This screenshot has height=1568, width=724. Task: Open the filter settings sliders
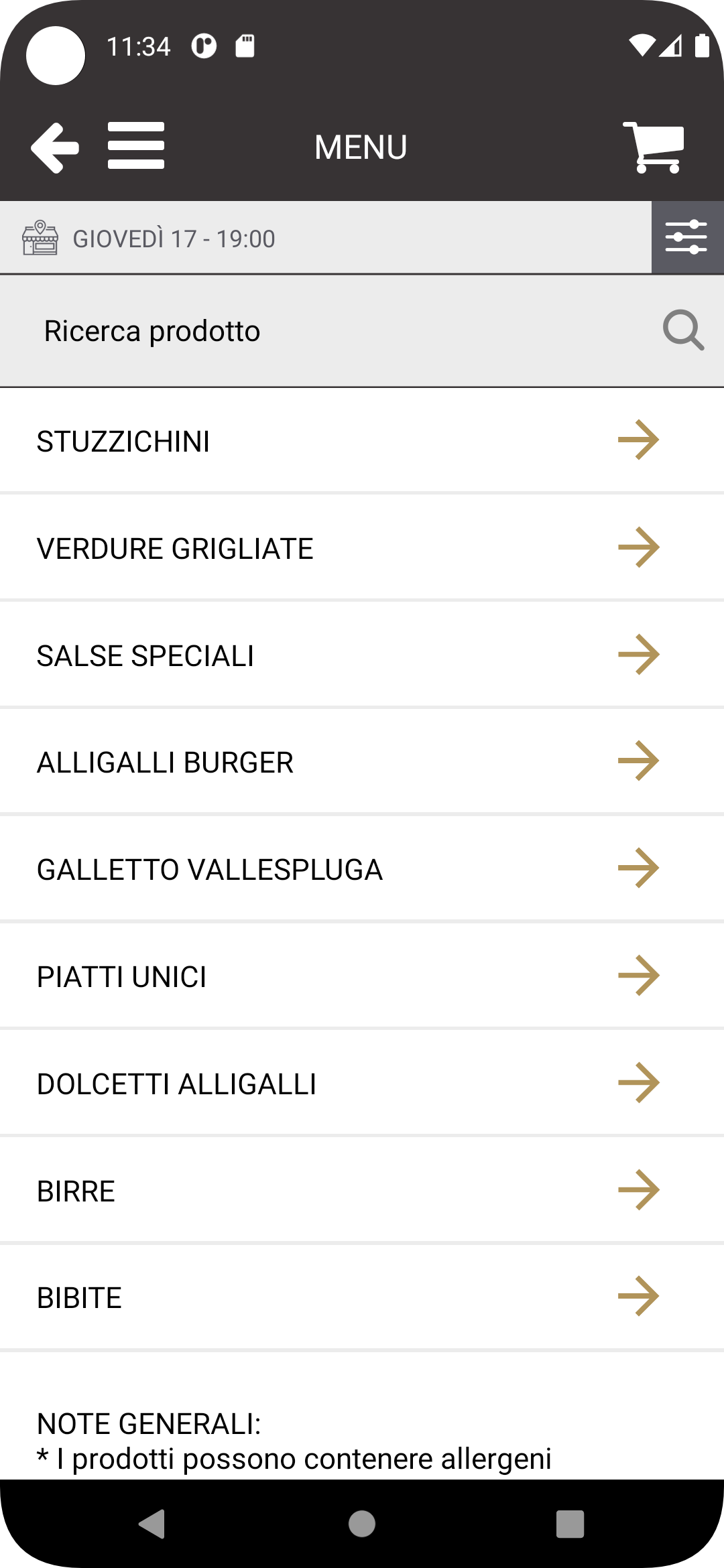coord(687,237)
